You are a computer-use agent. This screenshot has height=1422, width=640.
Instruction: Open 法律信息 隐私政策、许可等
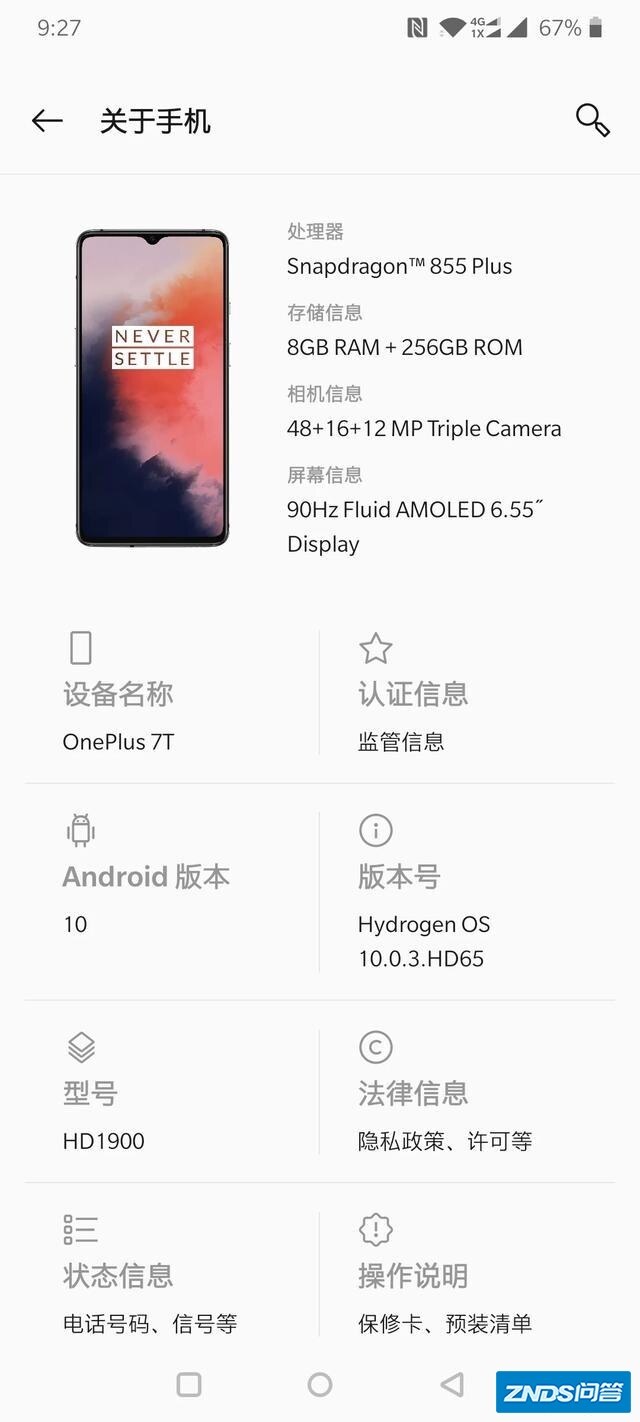tap(465, 1094)
